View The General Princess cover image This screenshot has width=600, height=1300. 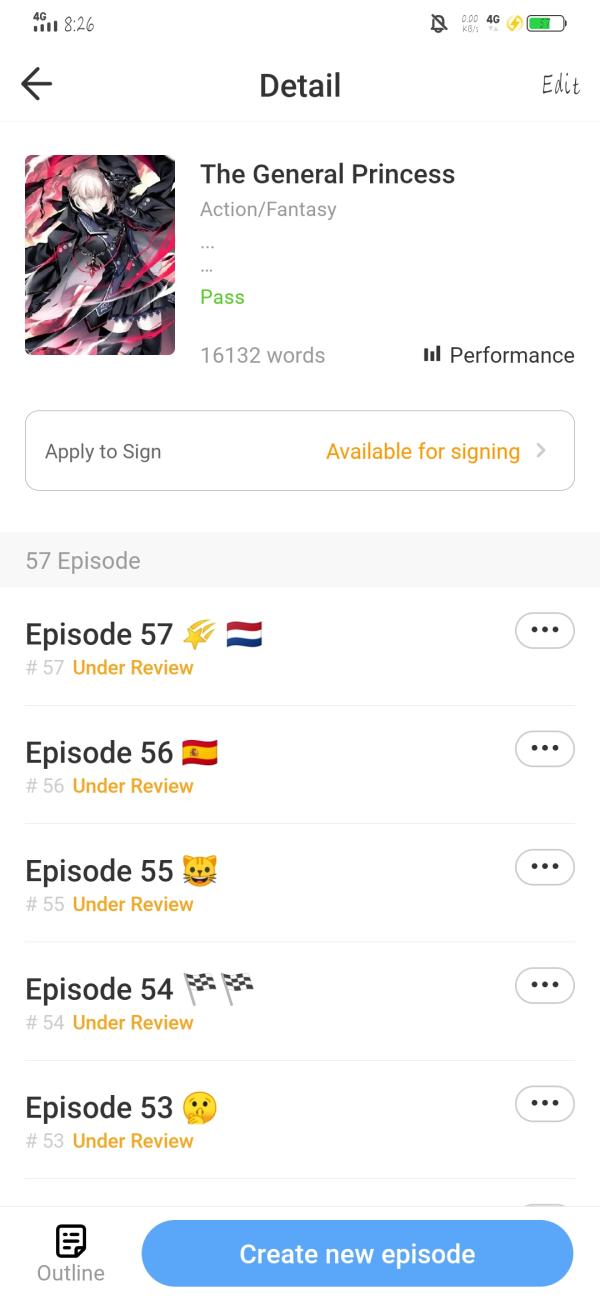click(100, 255)
